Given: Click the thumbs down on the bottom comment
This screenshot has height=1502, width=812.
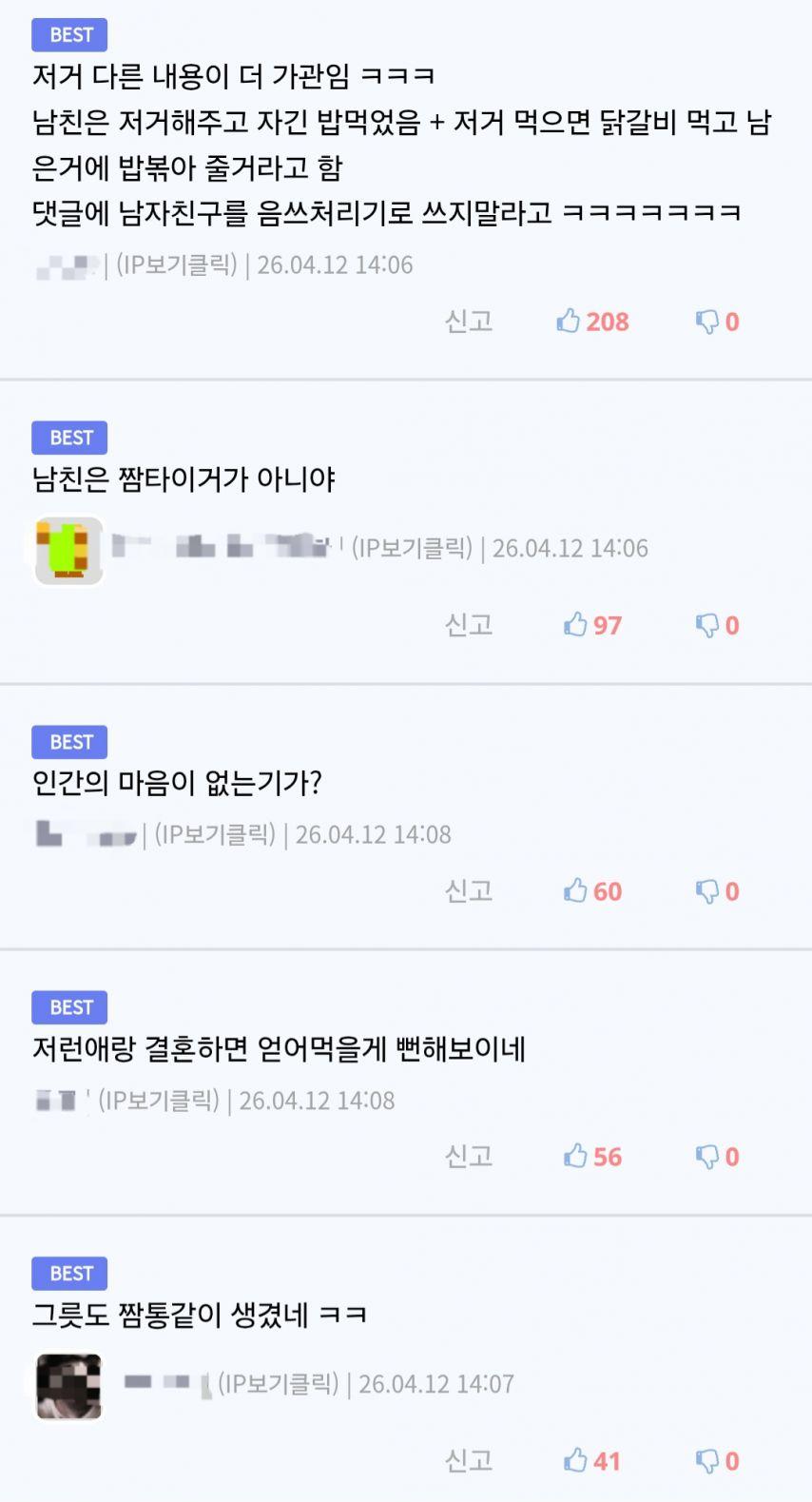Looking at the screenshot, I should pyautogui.click(x=706, y=1460).
